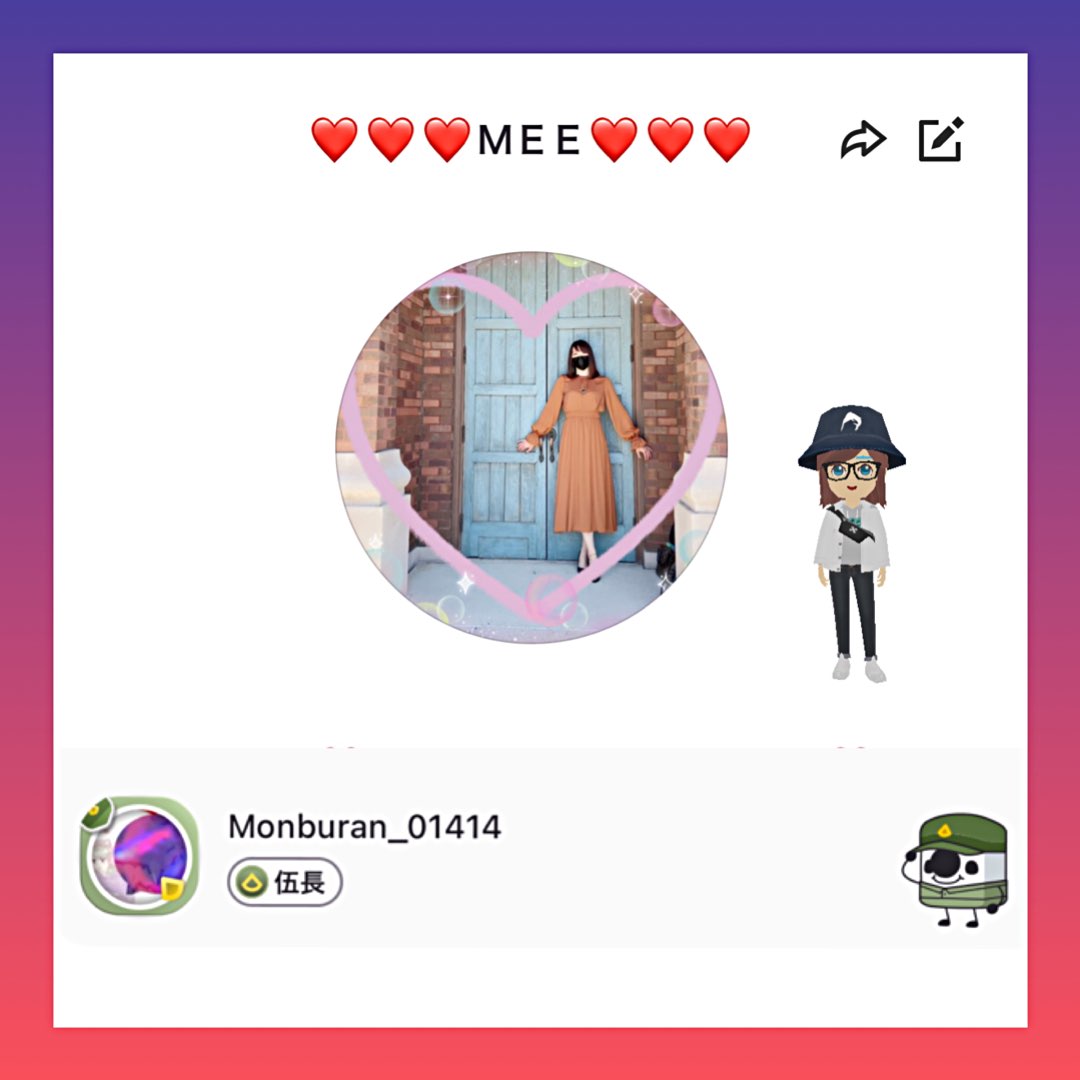Tap the 伍長 rank badge
The height and width of the screenshot is (1080, 1080).
click(x=285, y=882)
